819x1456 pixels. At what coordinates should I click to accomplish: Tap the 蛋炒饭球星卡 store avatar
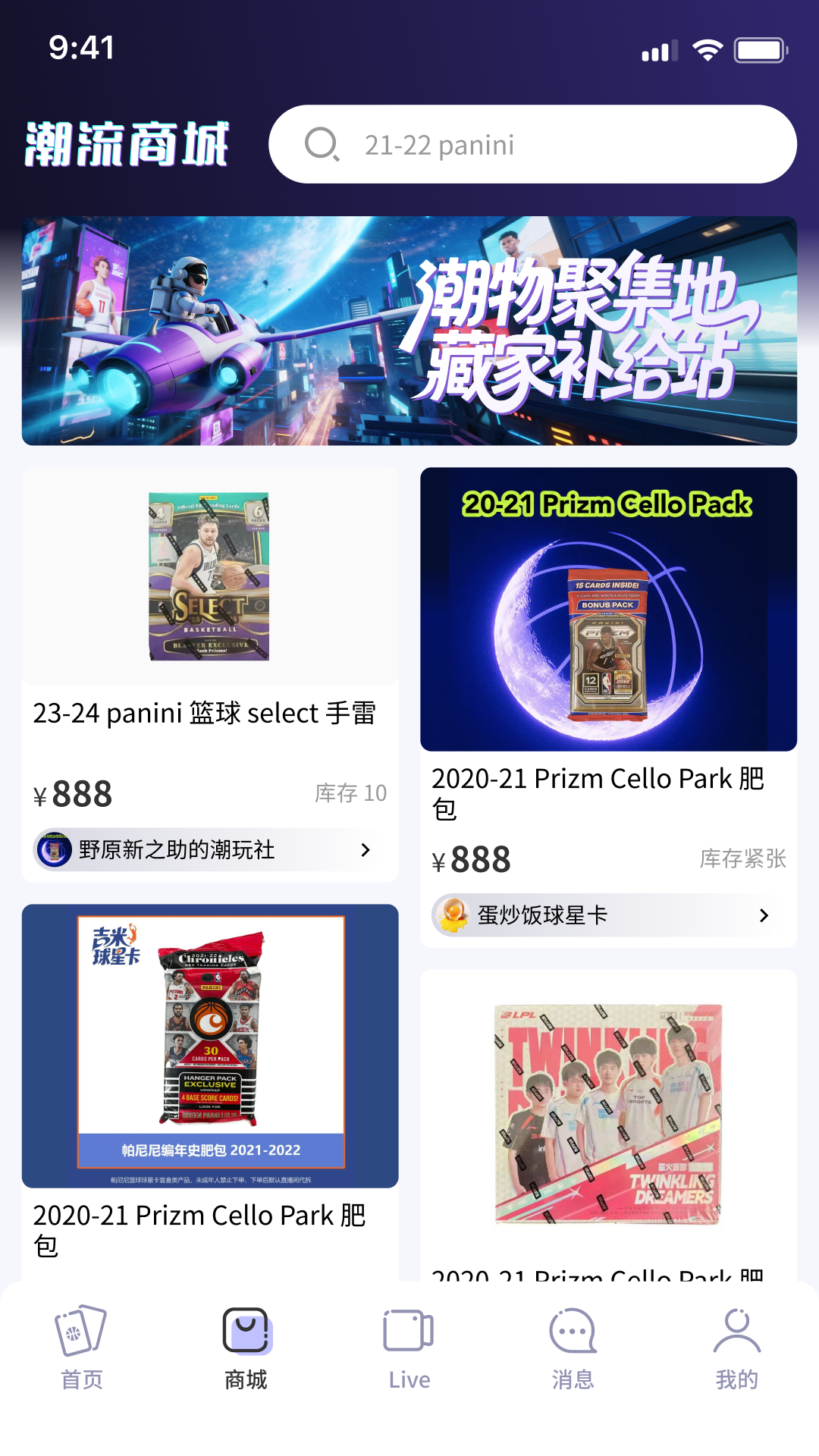point(453,915)
